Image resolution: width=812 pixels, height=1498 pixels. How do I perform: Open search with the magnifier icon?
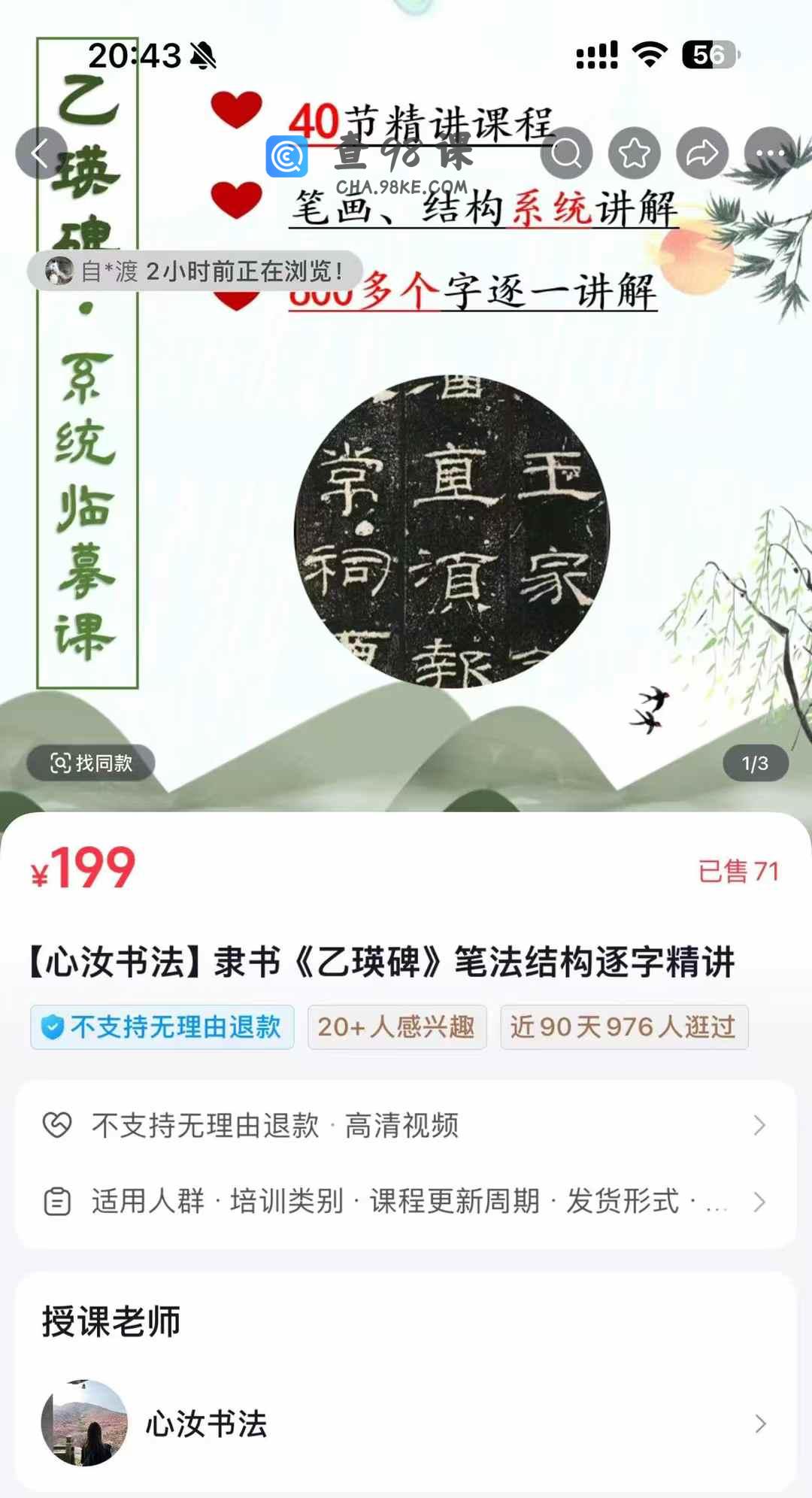click(566, 153)
